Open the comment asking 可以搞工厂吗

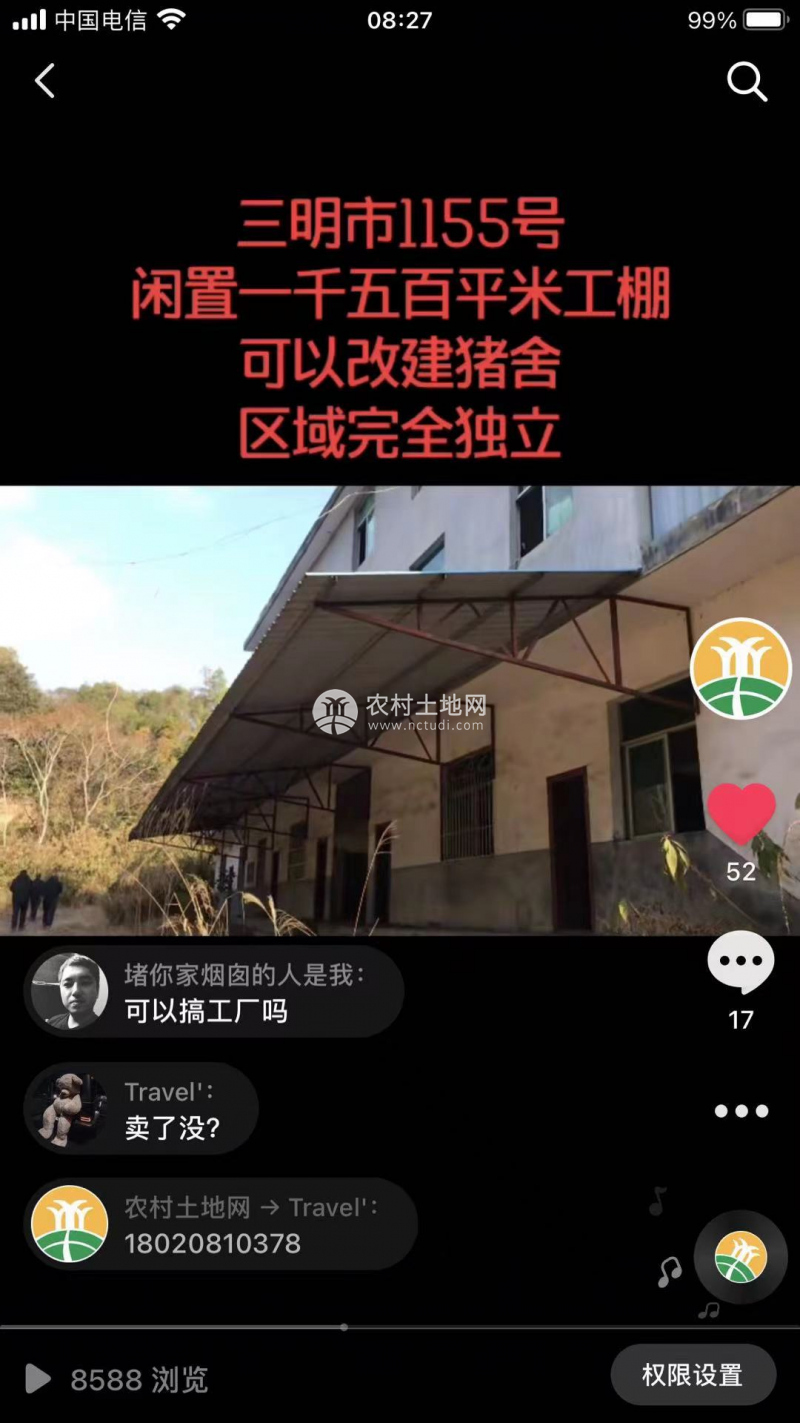tap(214, 992)
